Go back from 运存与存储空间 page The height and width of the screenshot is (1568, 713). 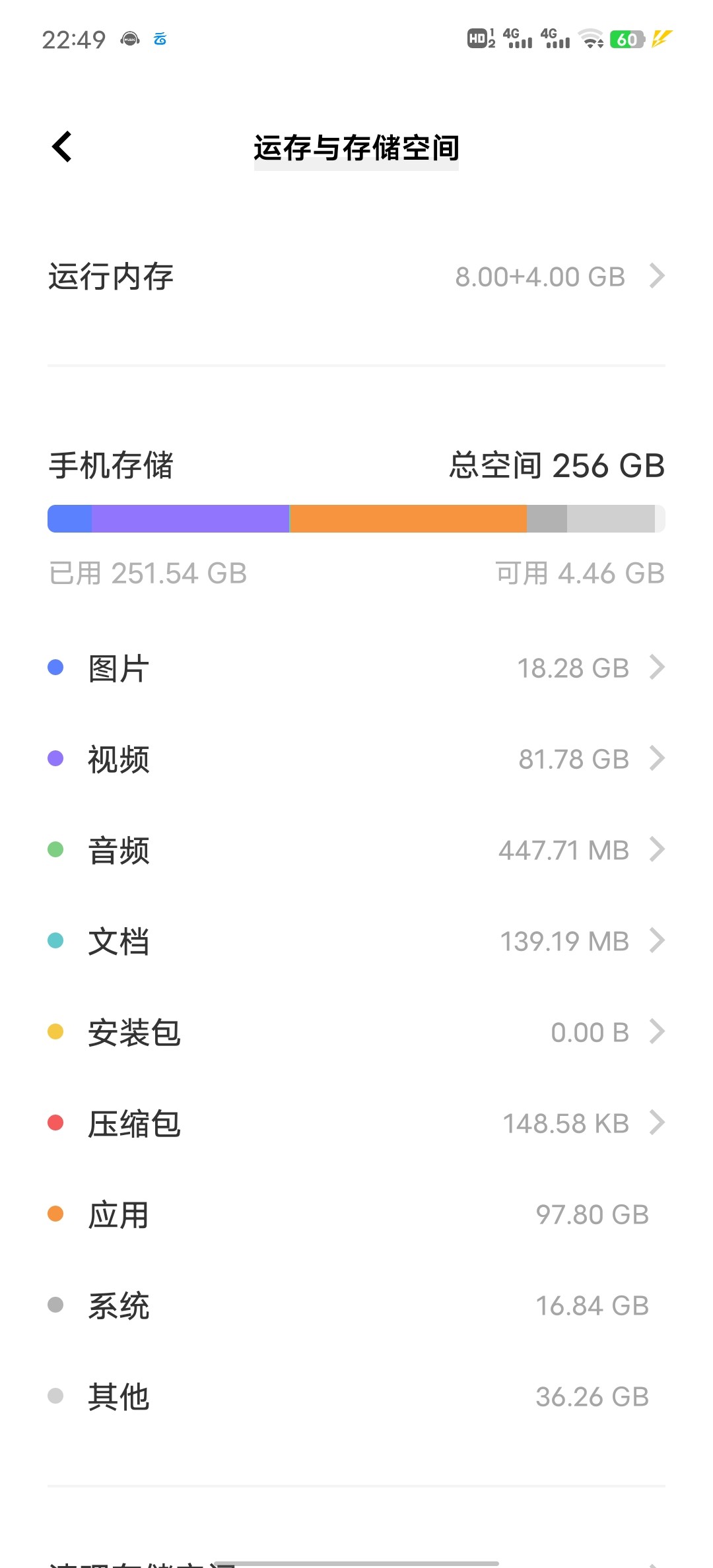pos(62,147)
